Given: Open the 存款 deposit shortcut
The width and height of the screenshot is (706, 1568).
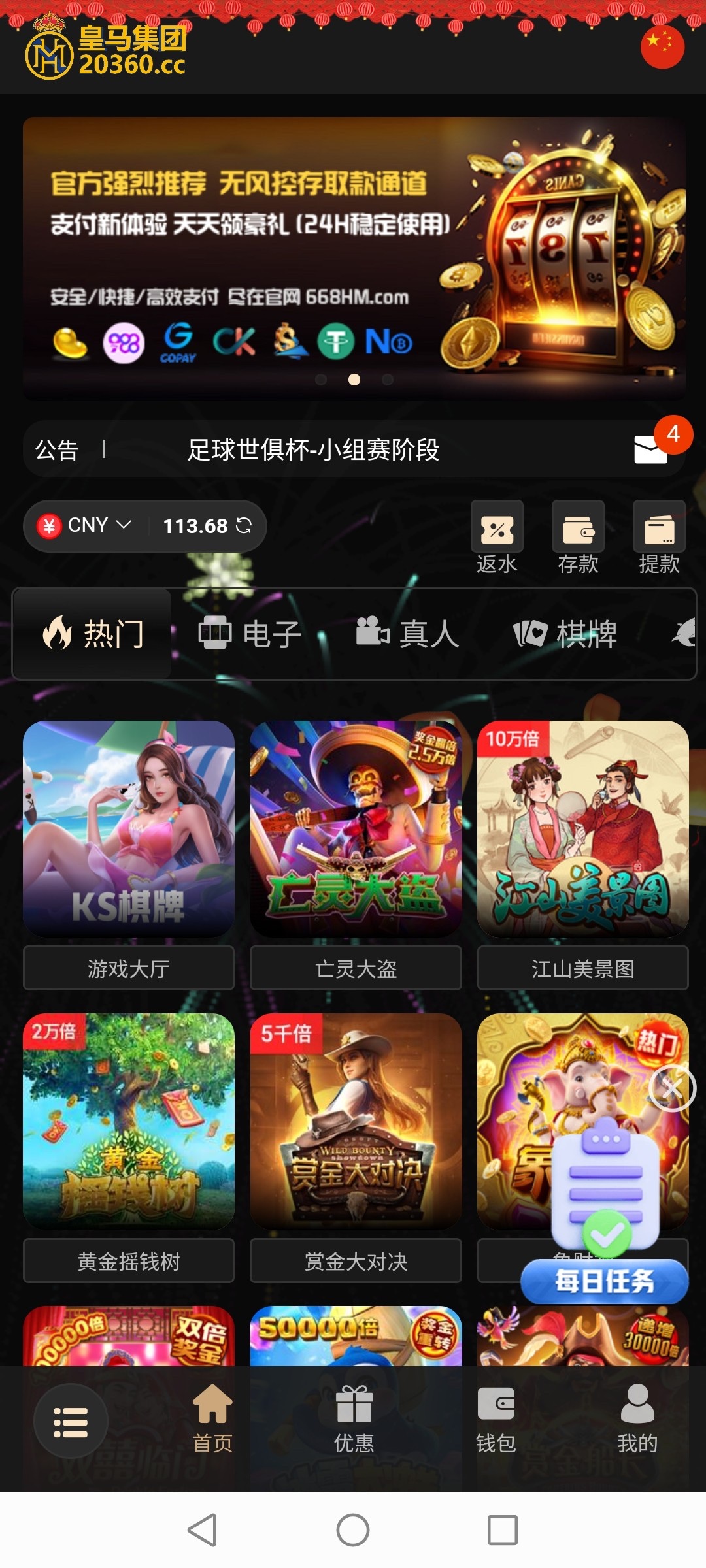Looking at the screenshot, I should [x=578, y=536].
